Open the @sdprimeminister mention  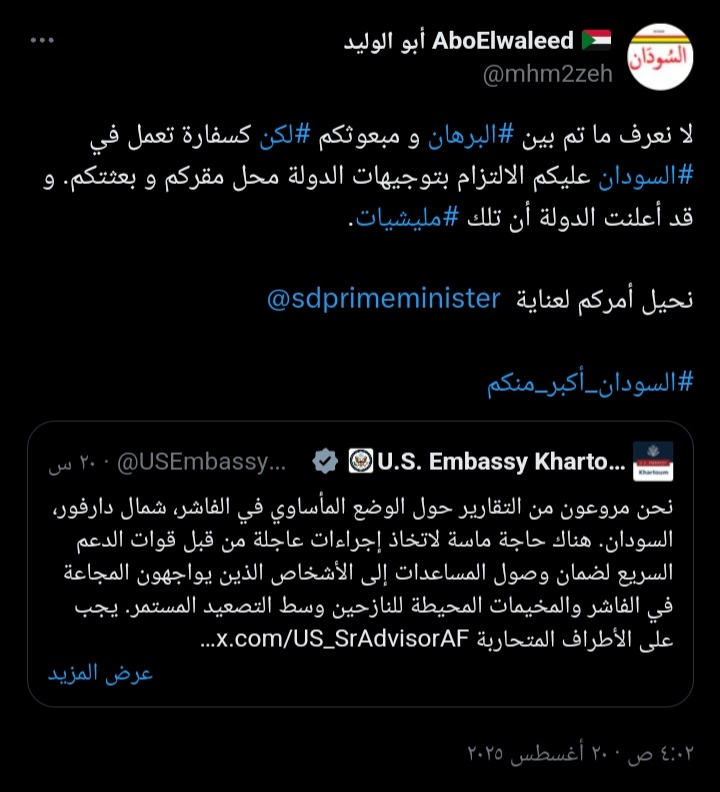(x=382, y=298)
